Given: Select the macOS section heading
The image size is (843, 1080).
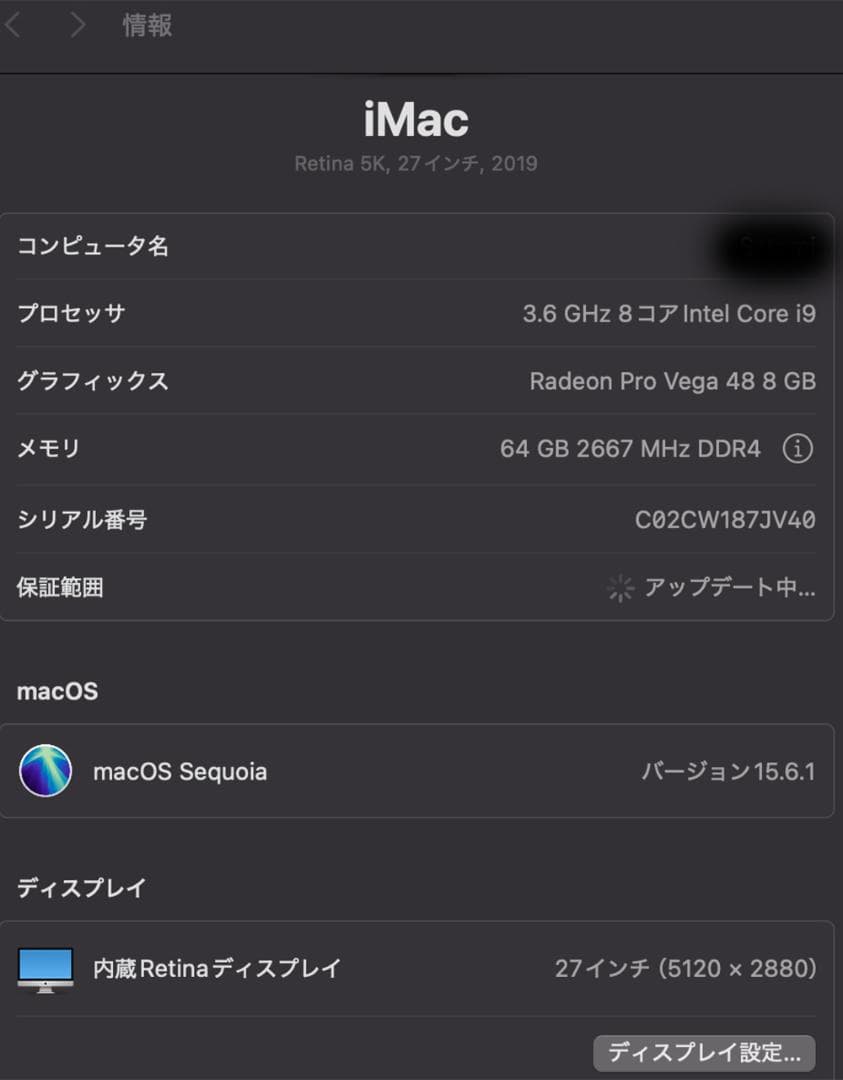Looking at the screenshot, I should (56, 690).
